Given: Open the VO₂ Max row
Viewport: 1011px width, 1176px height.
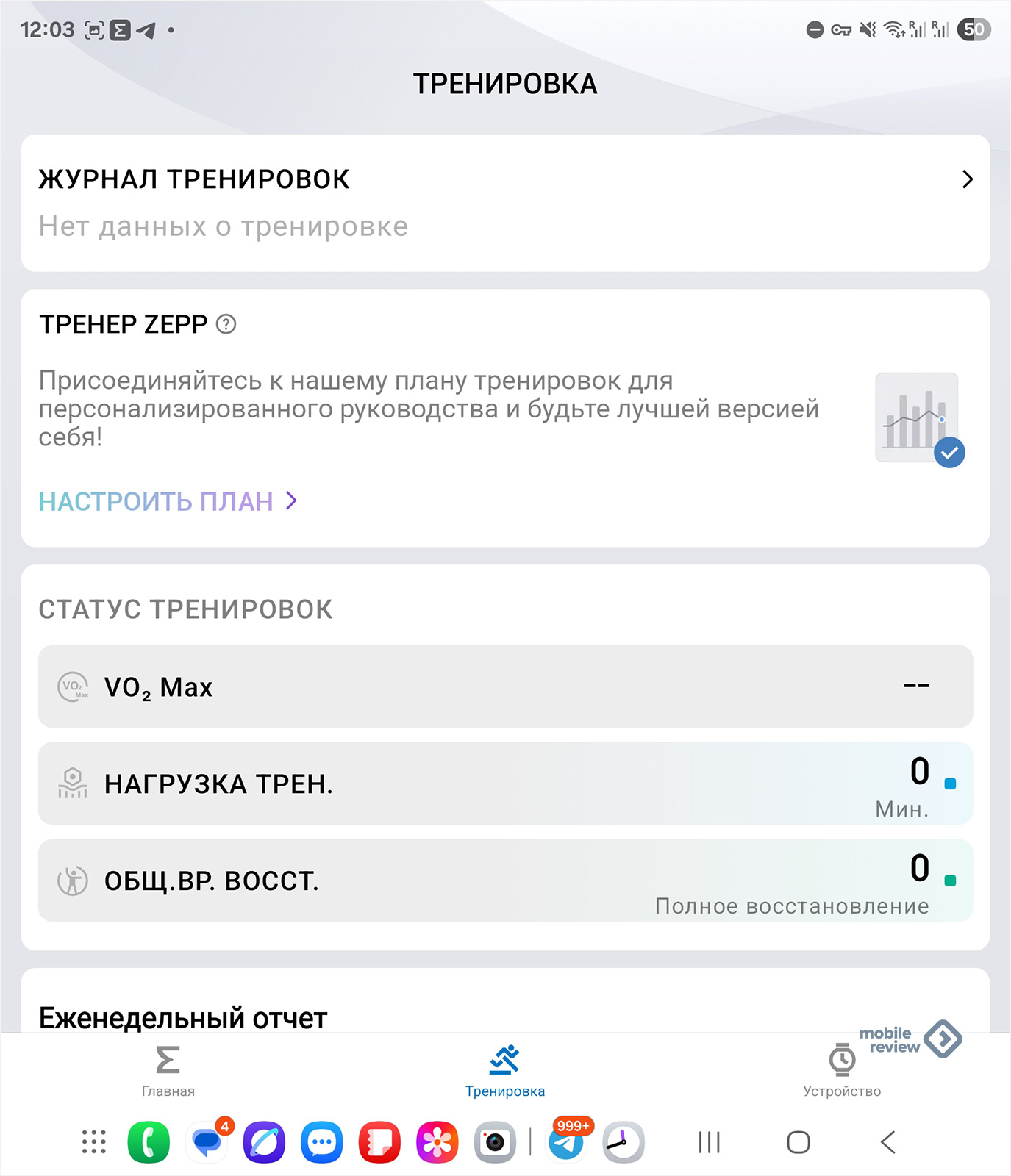Looking at the screenshot, I should pos(504,686).
